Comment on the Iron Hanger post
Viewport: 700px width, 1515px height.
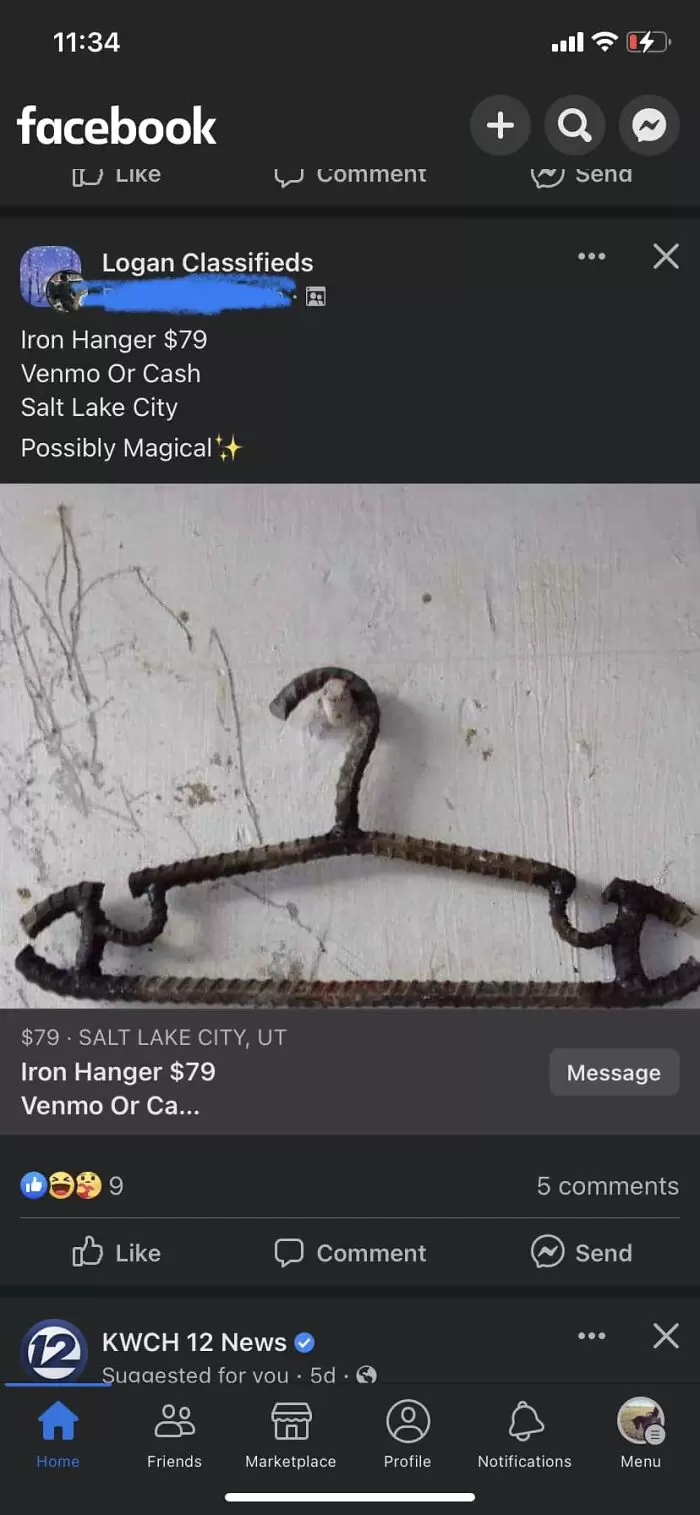(350, 1253)
